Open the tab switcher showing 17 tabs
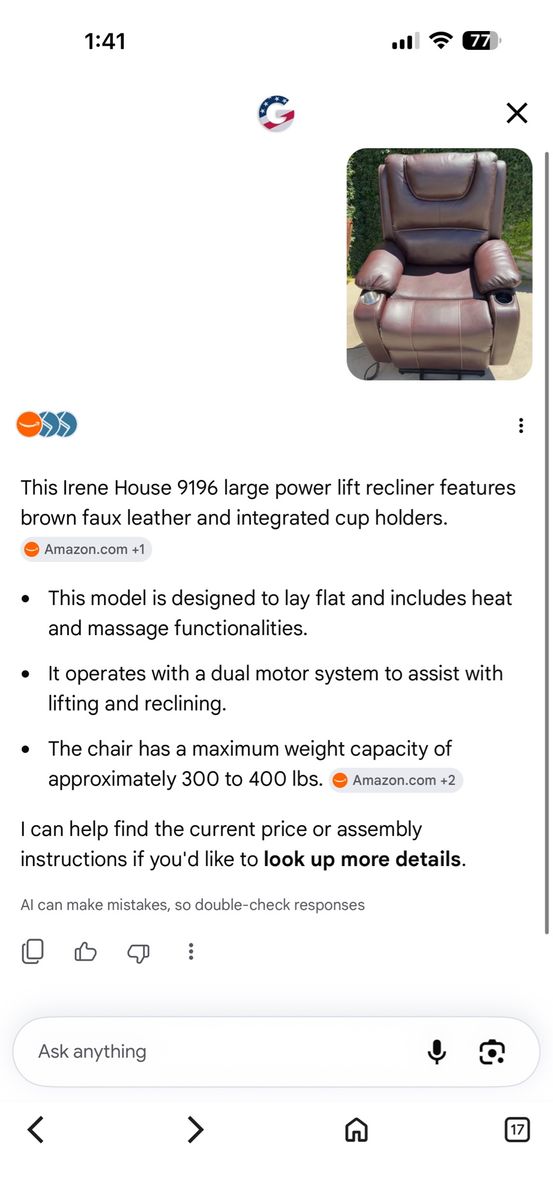The height and width of the screenshot is (1200, 553). tap(517, 1130)
